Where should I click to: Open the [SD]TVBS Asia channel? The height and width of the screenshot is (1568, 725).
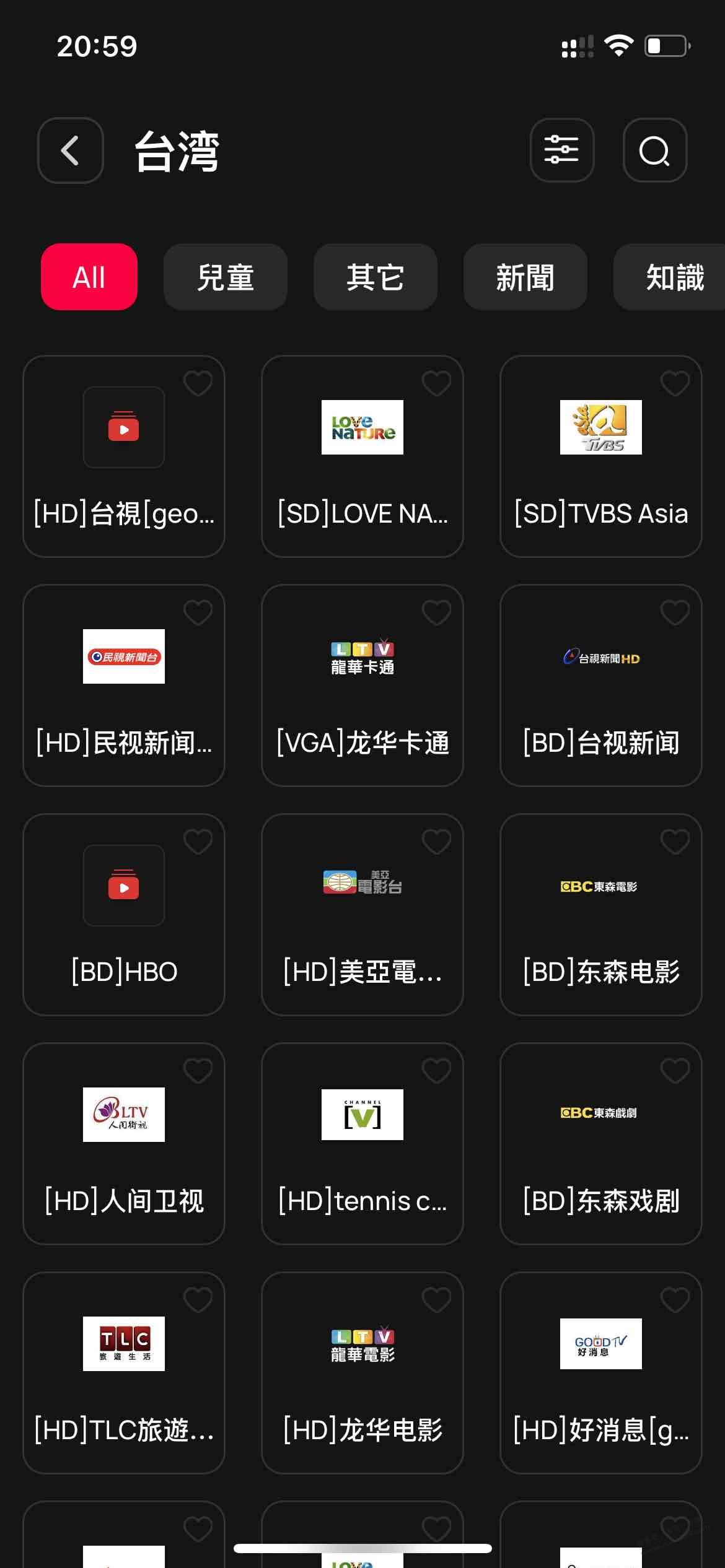pyautogui.click(x=601, y=456)
